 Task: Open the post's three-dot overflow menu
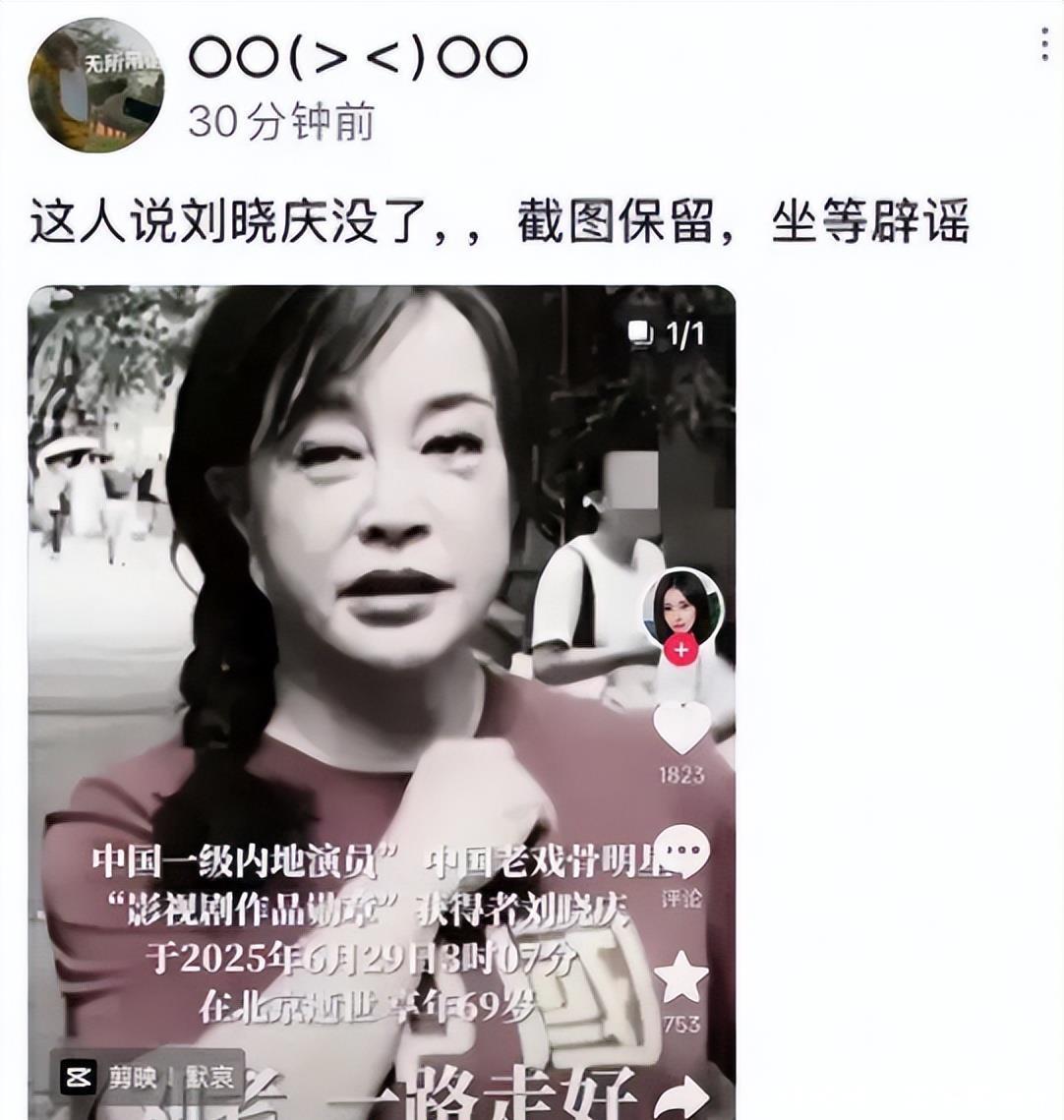click(1043, 45)
